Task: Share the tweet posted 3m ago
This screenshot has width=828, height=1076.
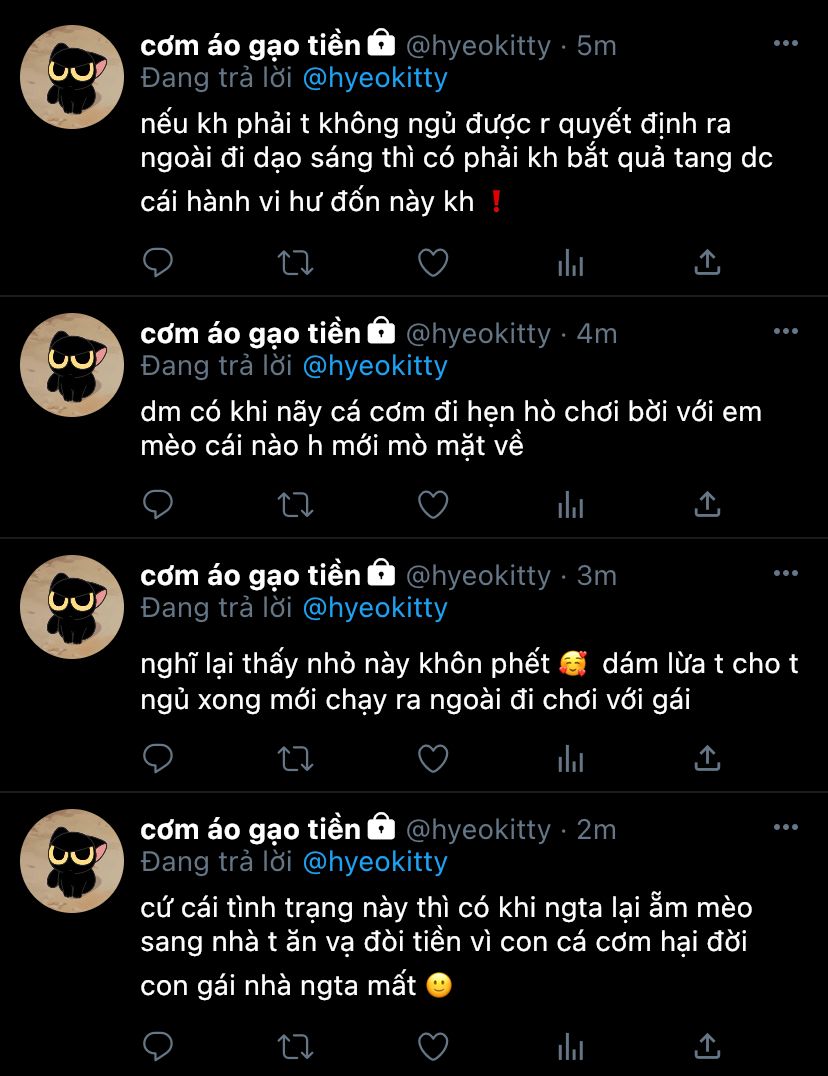Action: 707,758
